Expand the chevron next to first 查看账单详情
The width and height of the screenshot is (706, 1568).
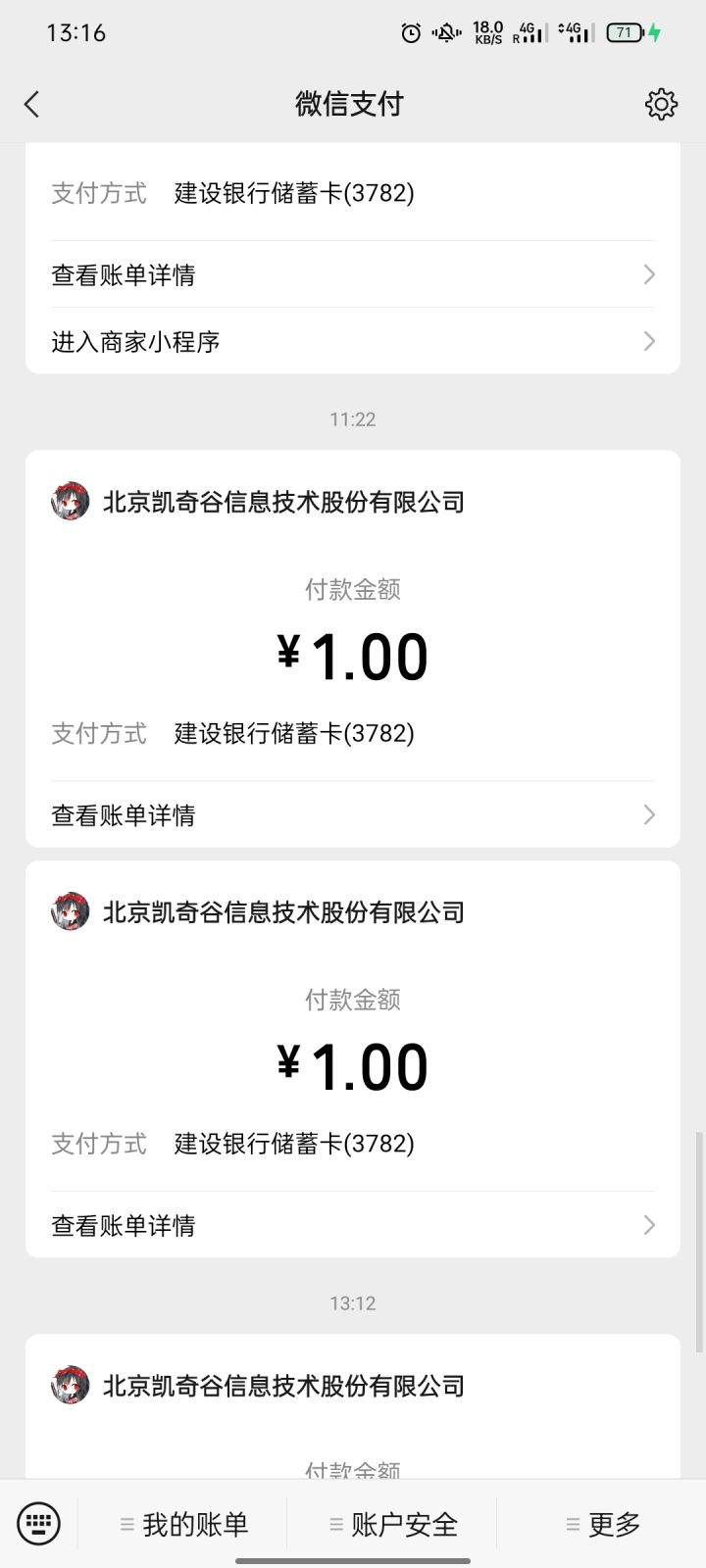pyautogui.click(x=647, y=274)
